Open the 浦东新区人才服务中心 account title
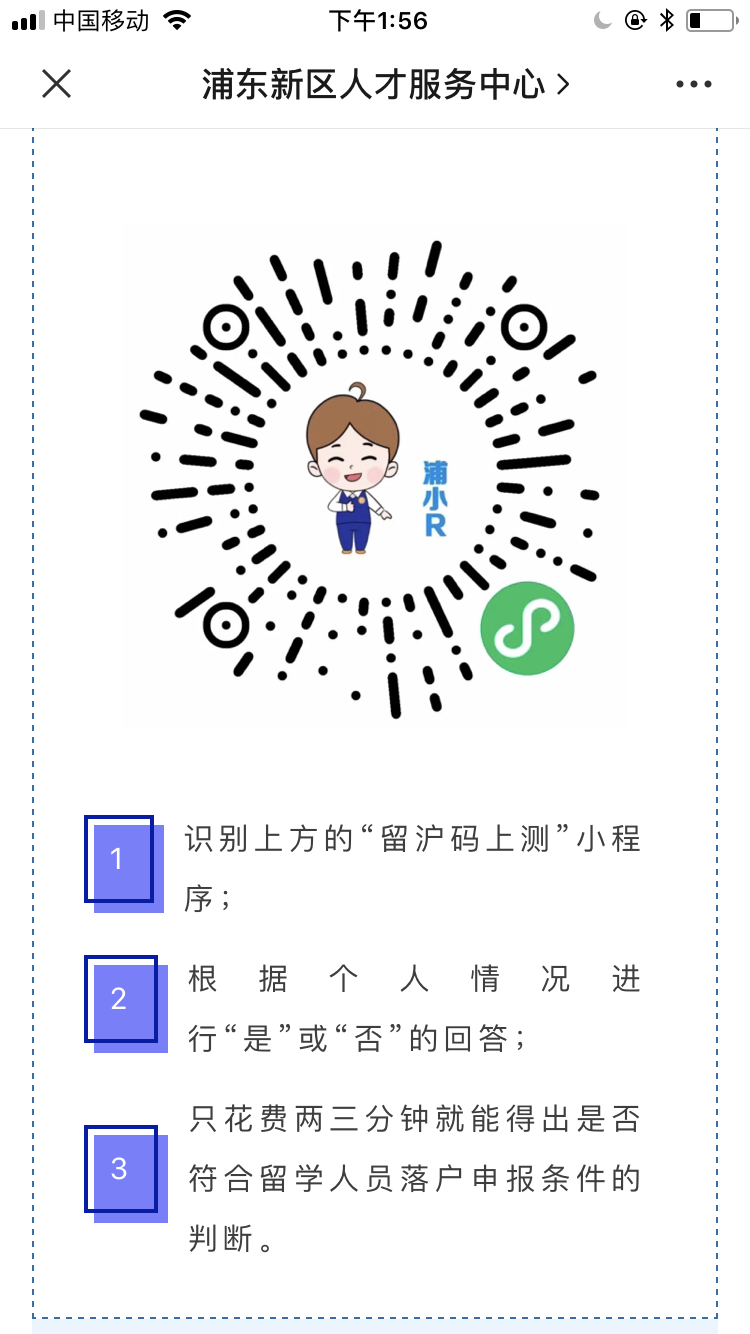750x1334 pixels. click(x=384, y=85)
